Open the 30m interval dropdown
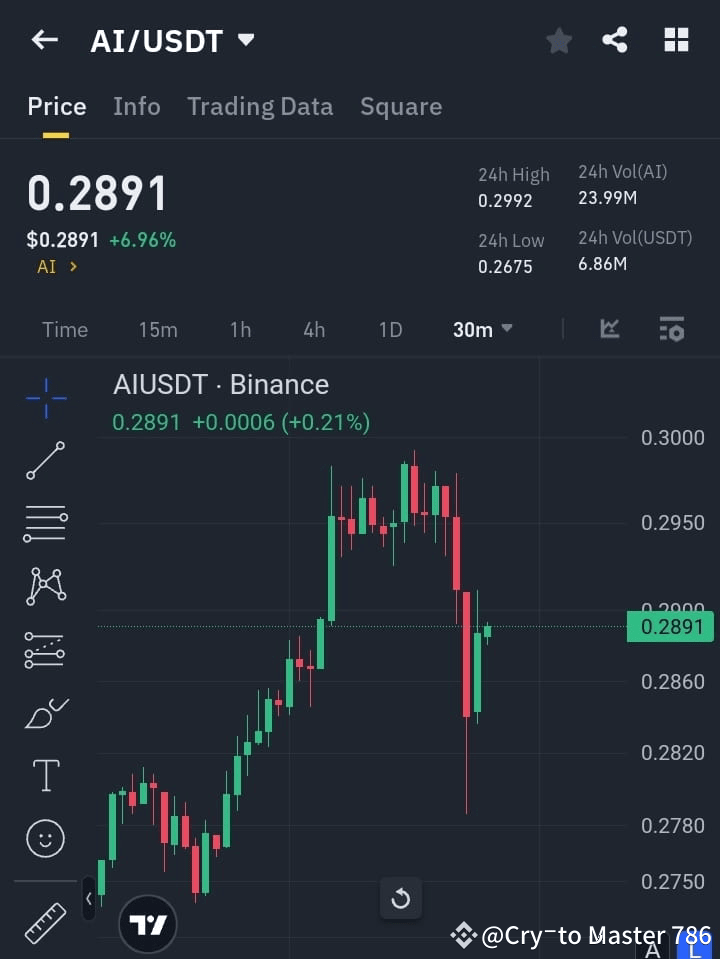 pyautogui.click(x=482, y=330)
